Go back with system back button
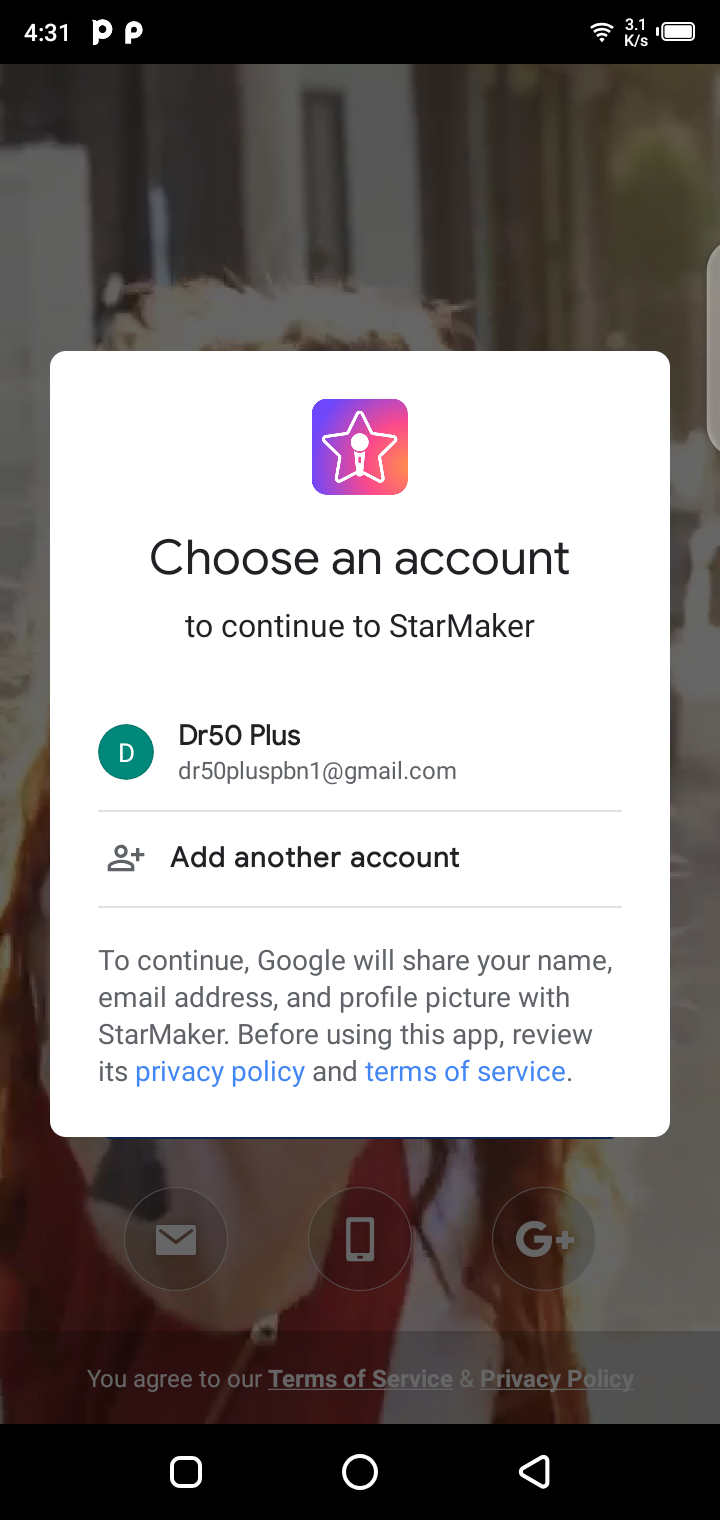Screen dimensions: 720x1520 pyautogui.click(x=534, y=1471)
